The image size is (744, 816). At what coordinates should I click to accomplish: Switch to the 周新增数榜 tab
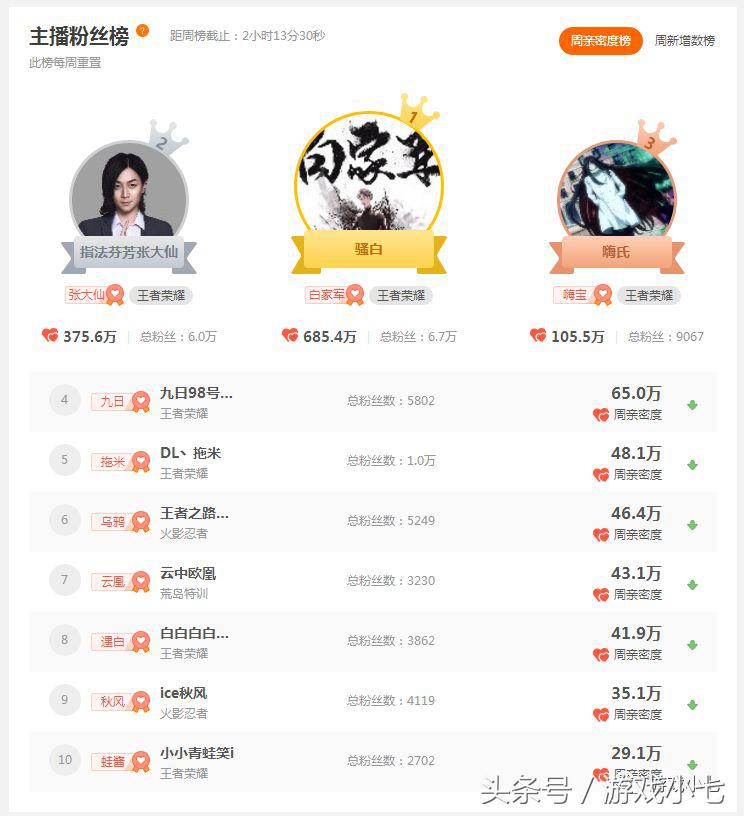(x=684, y=40)
